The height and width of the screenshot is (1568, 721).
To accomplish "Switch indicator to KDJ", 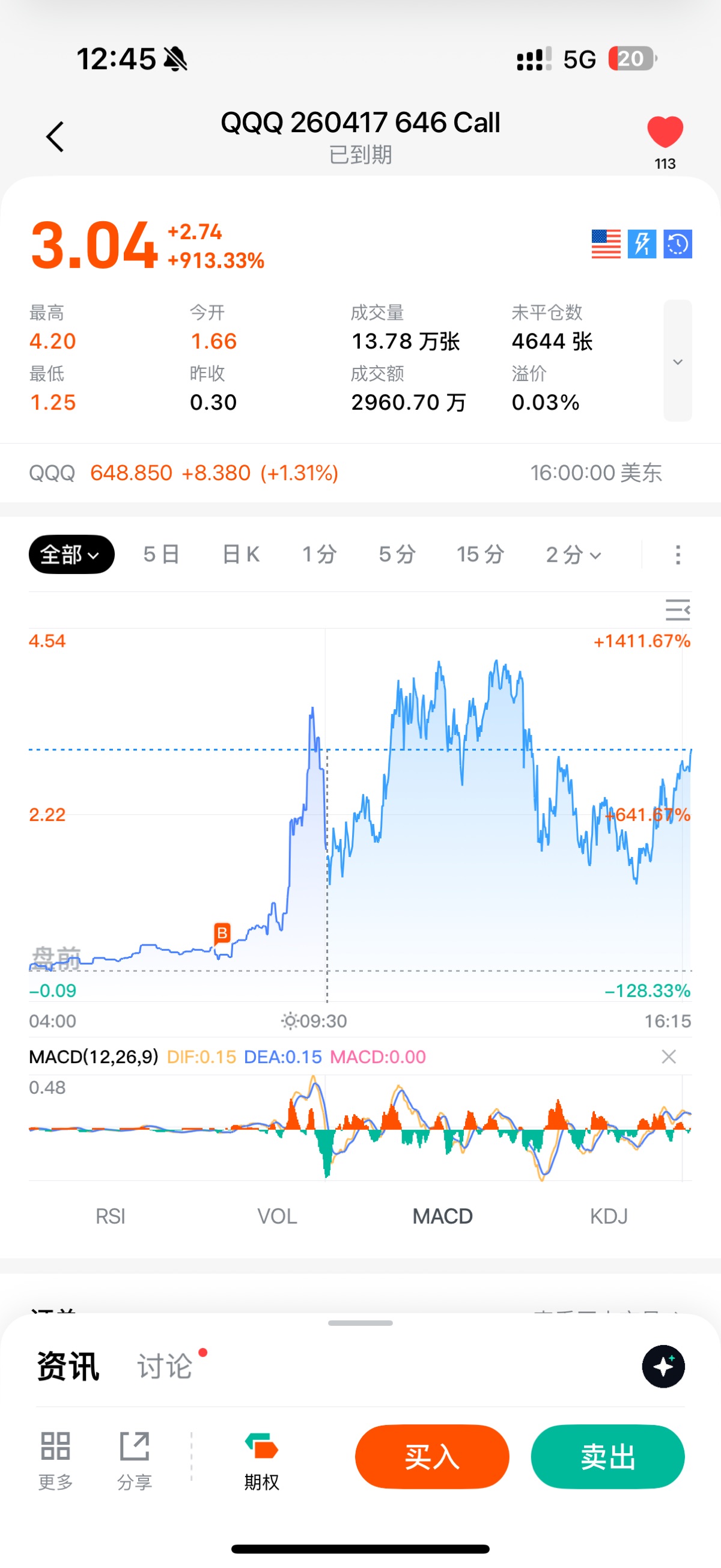I will coord(609,1216).
